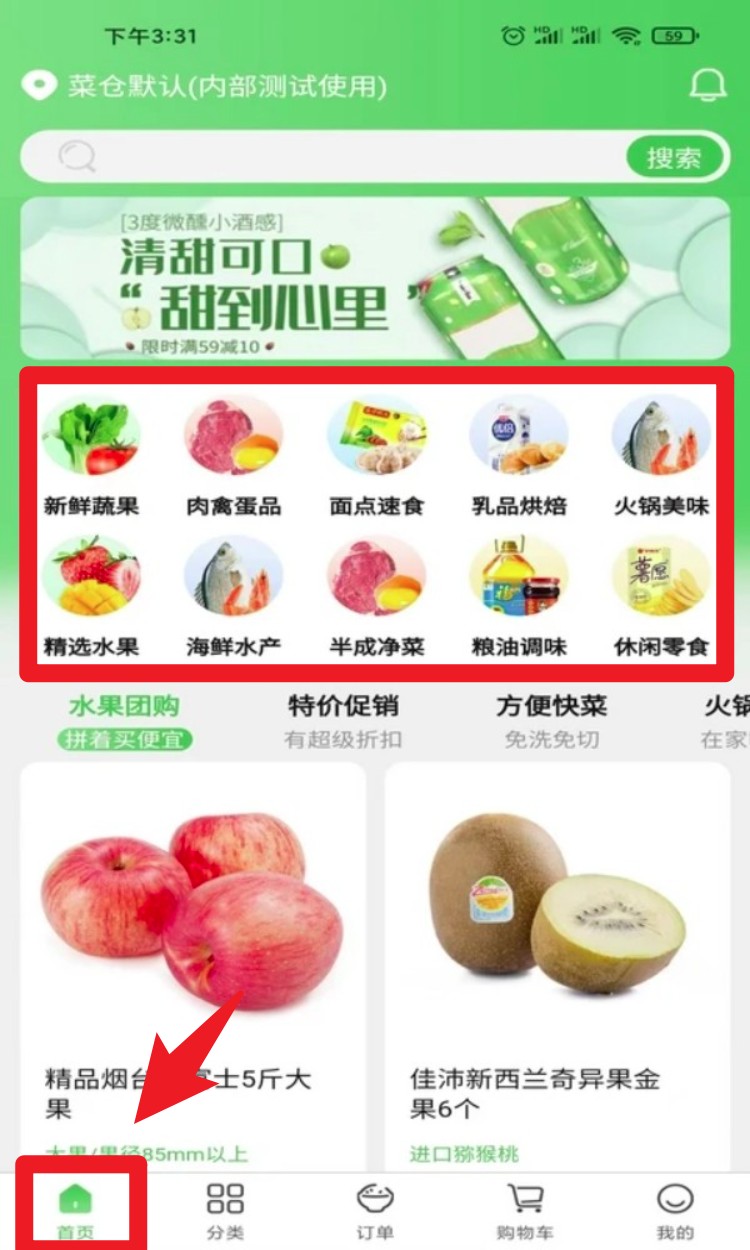The width and height of the screenshot is (750, 1250).
Task: Tap the green 搜索 button
Action: 673,157
